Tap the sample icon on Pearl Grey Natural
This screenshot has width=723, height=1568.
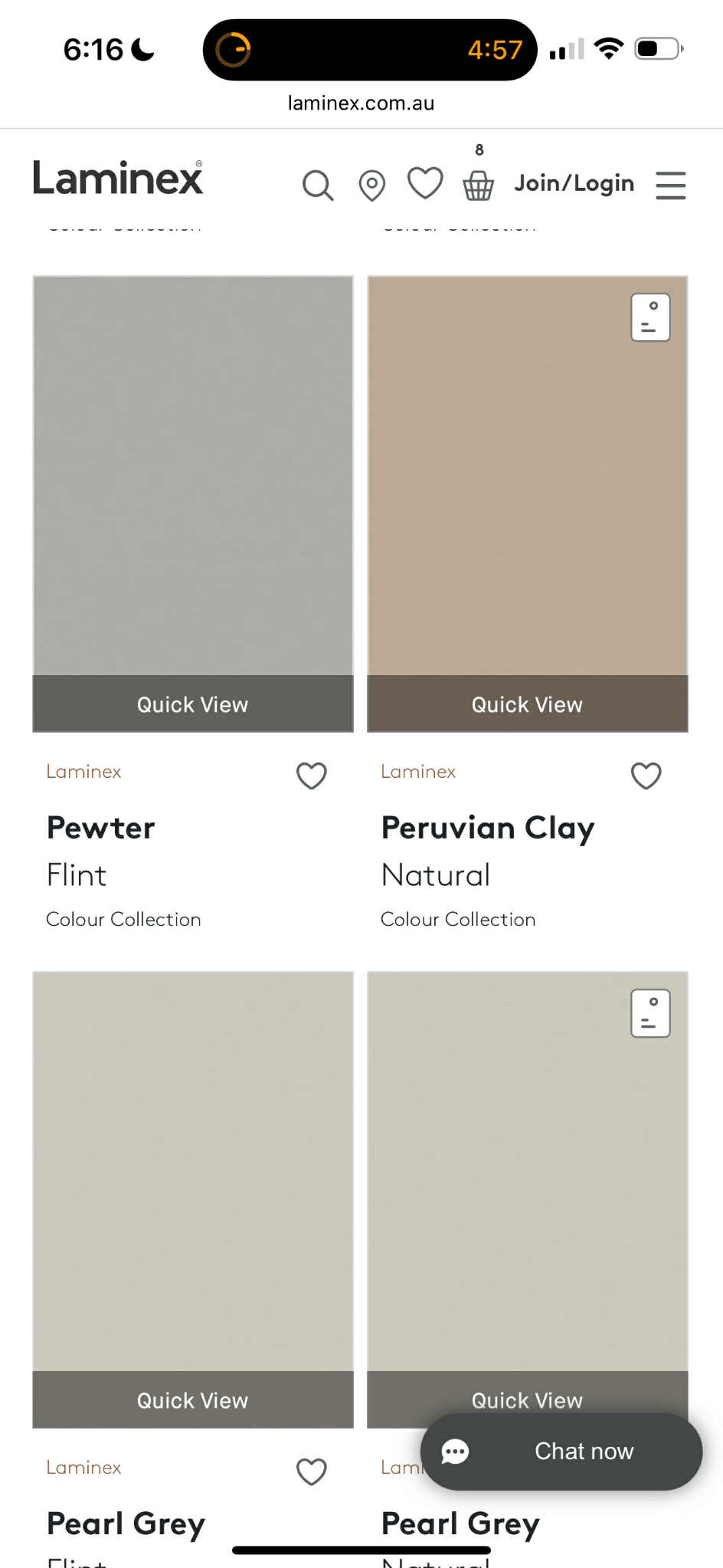[x=650, y=1013]
